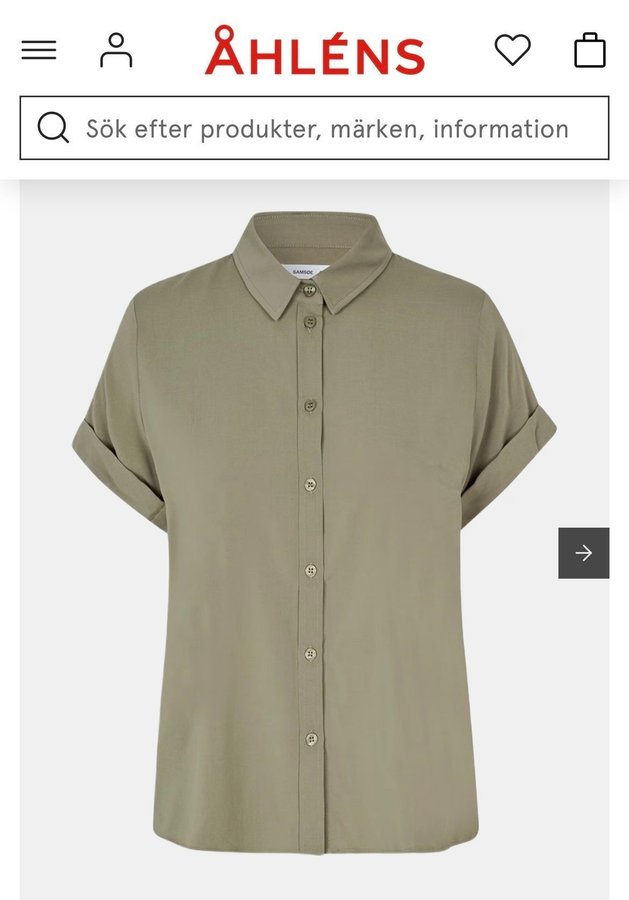Image resolution: width=629 pixels, height=900 pixels.
Task: Open the favorites heart list
Action: click(x=512, y=50)
